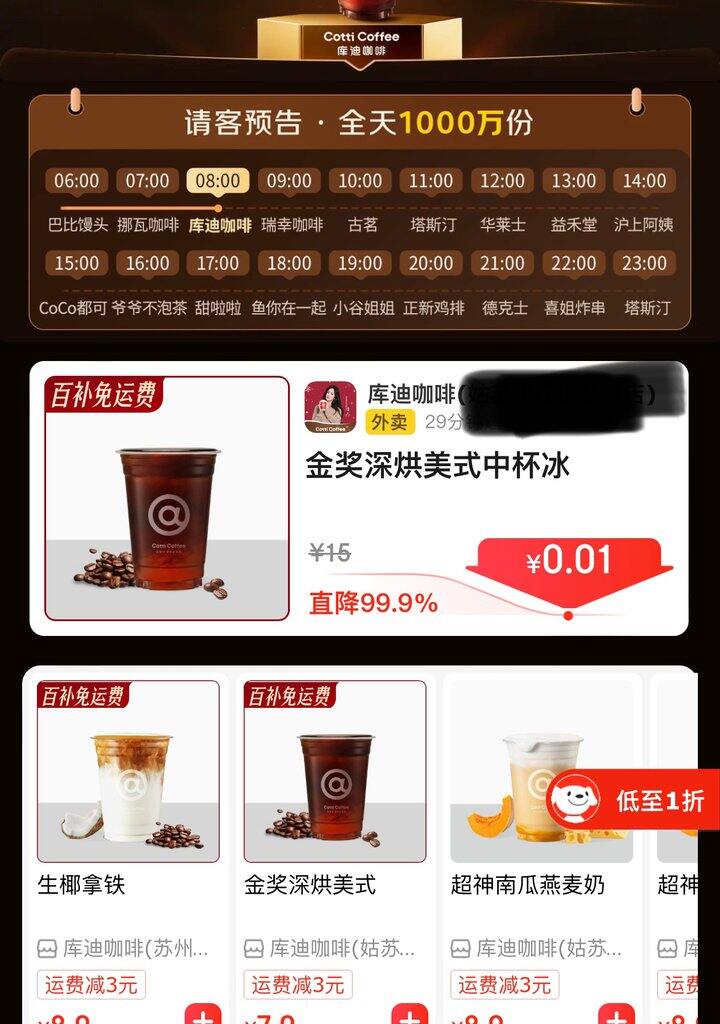This screenshot has width=720, height=1024.
Task: Tap 运费减3元 under 金奖深烘美式
Action: [x=296, y=985]
